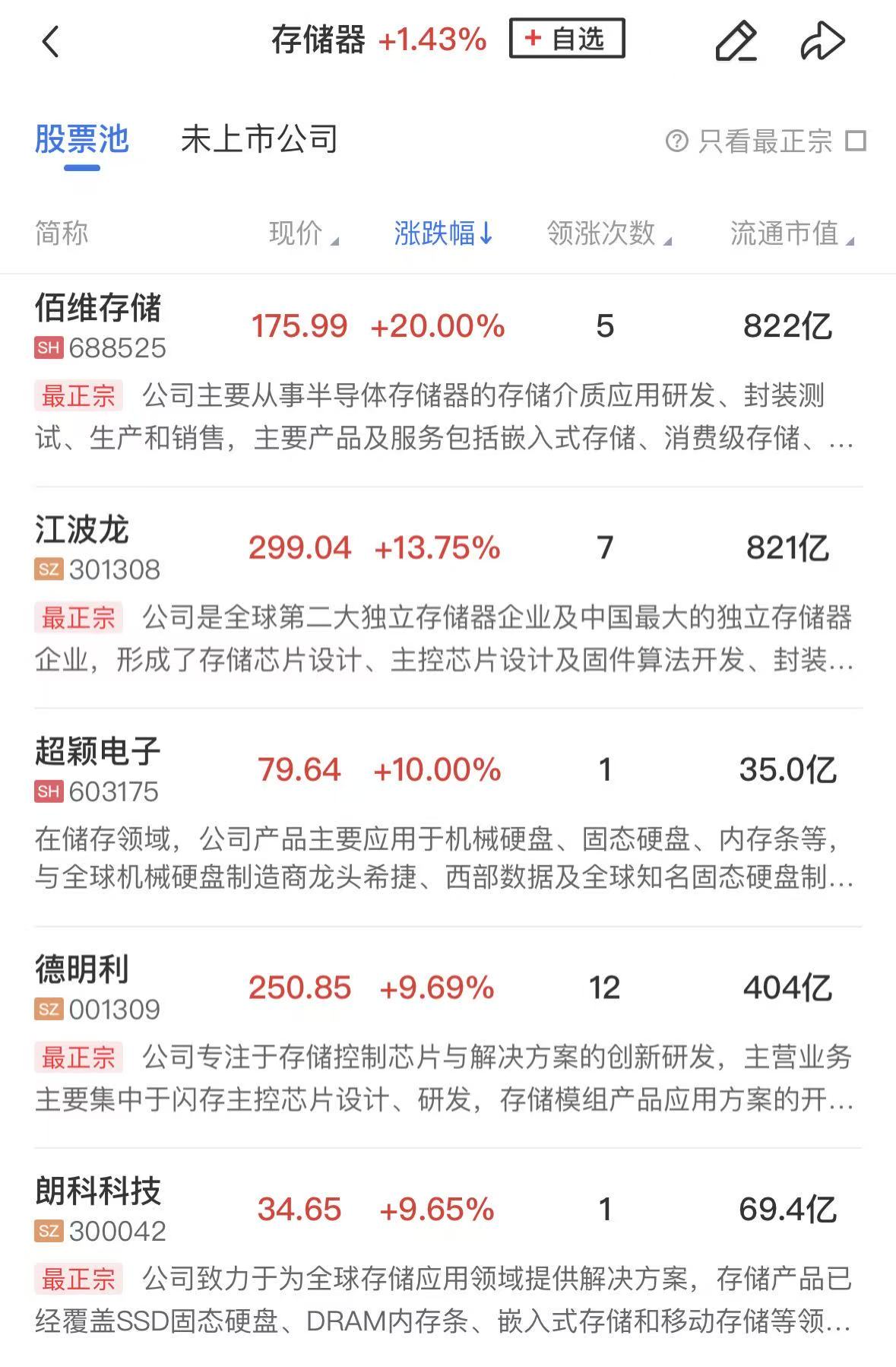The image size is (896, 1367).
Task: Select the 股票池 tab
Action: coord(82,140)
